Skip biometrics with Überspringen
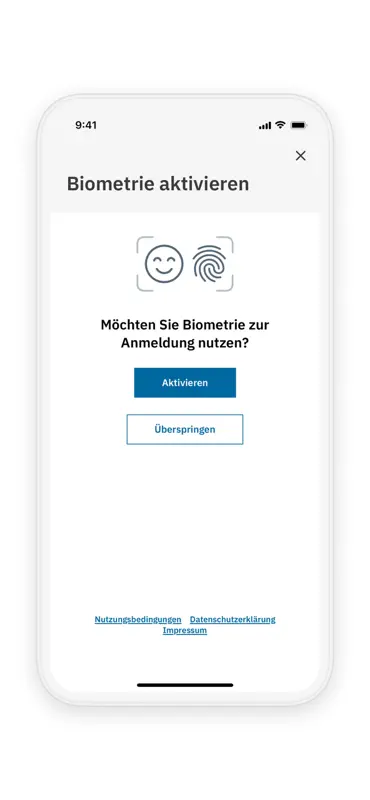Screen dimensions: 370x800 coord(185,429)
